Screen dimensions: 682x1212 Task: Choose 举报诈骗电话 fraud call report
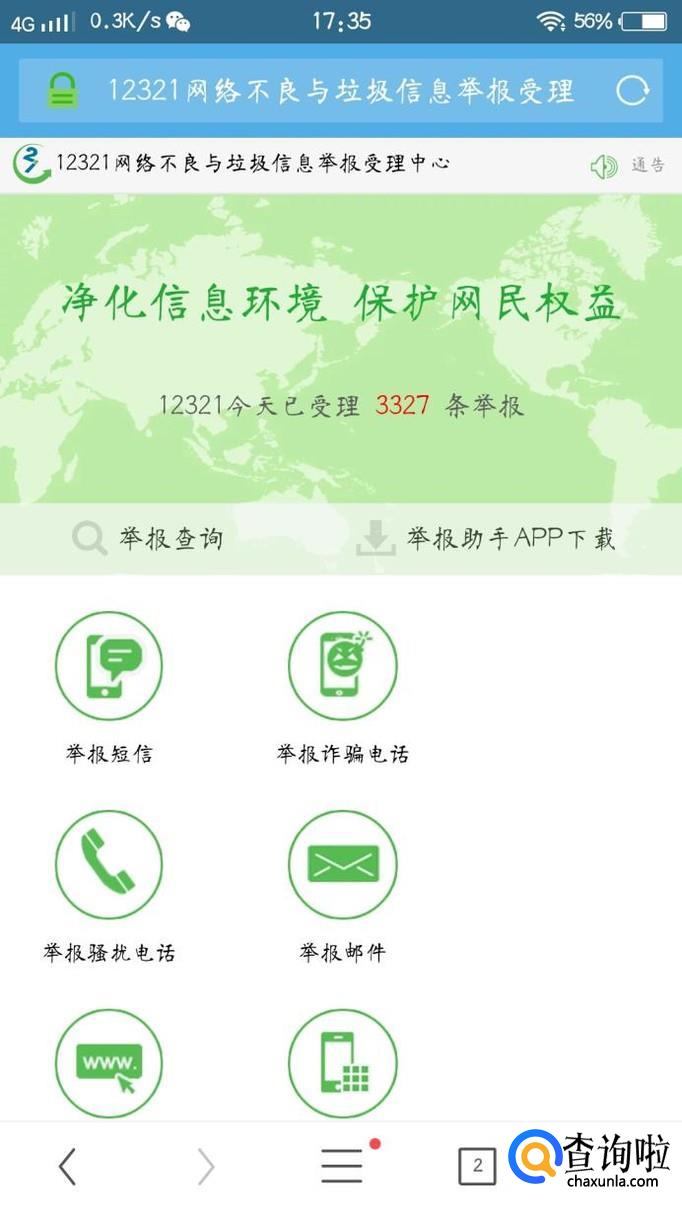coord(343,688)
